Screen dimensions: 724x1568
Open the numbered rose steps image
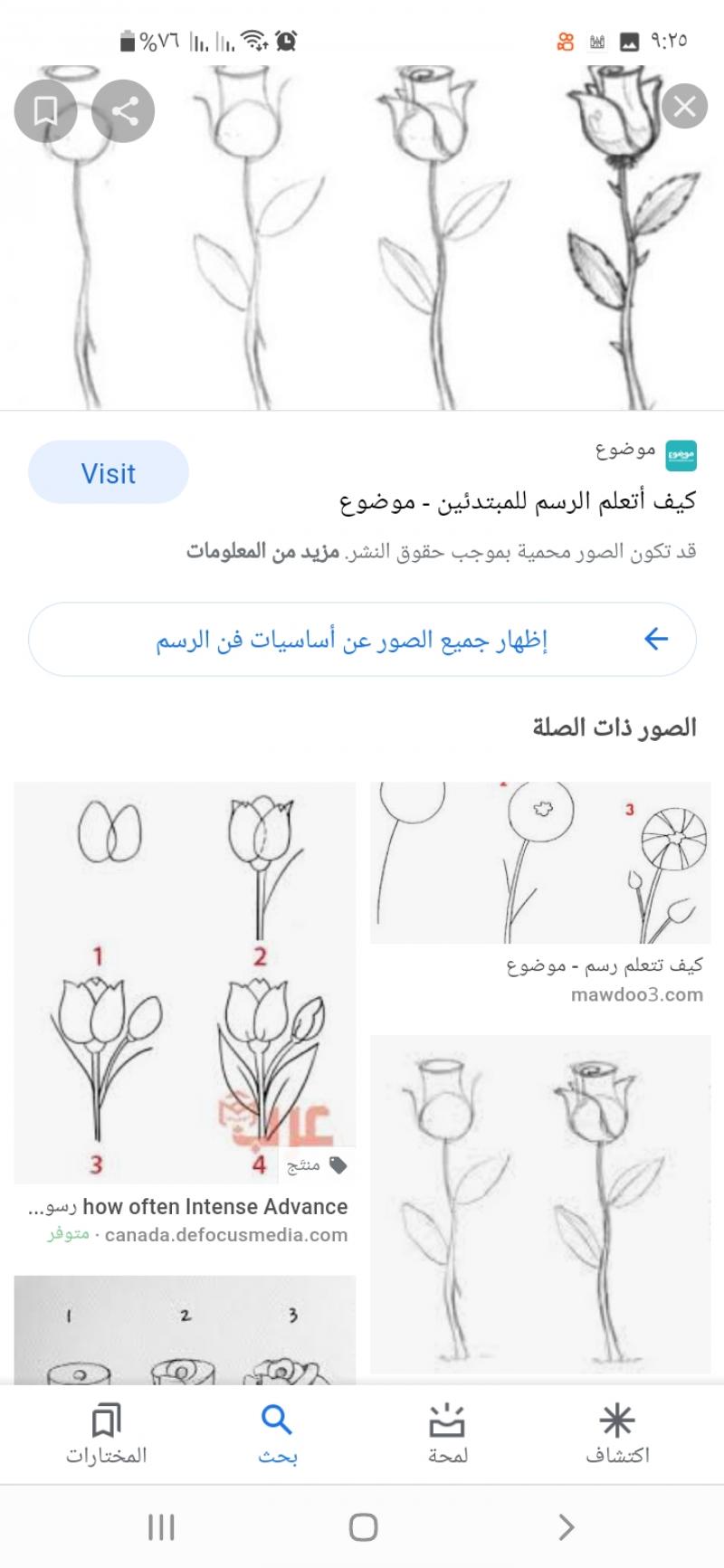[x=185, y=1330]
